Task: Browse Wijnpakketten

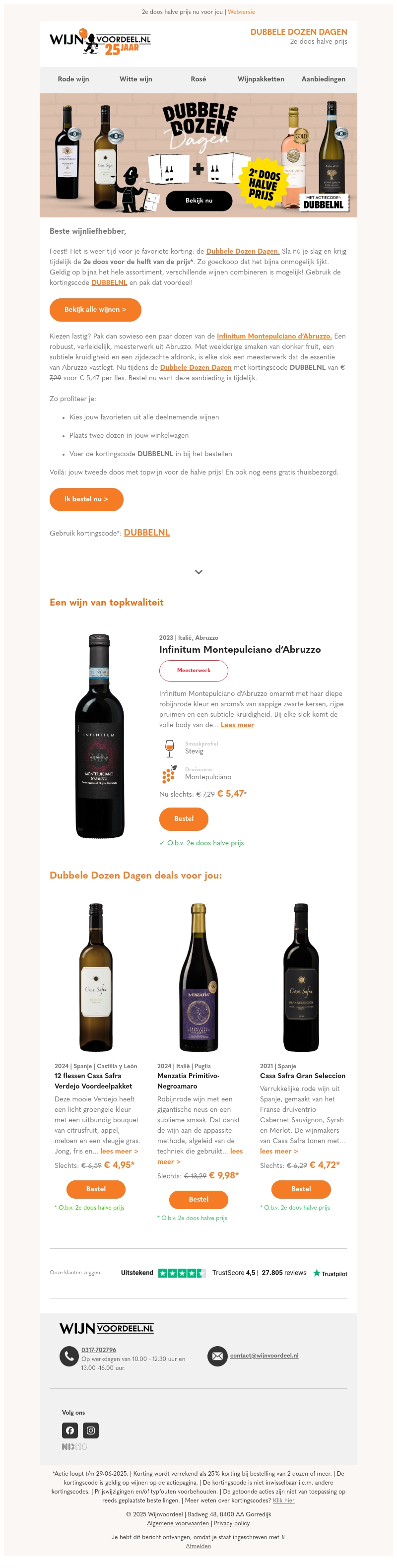Action: [261, 79]
